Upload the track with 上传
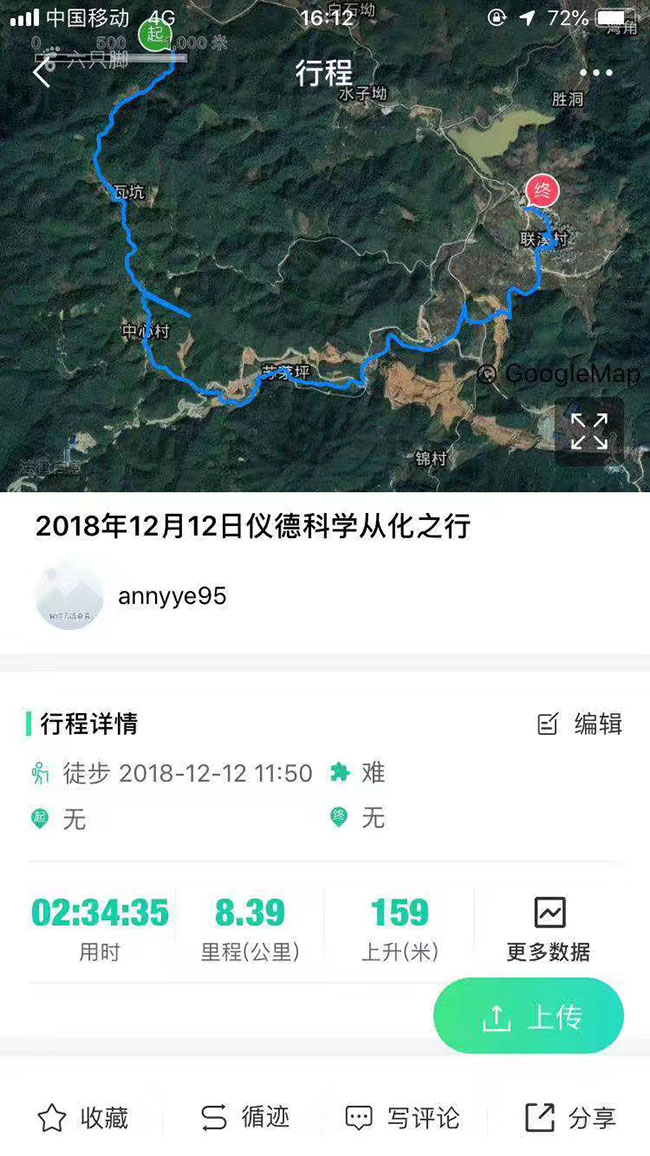Screen dimensions: 650x1156 click(x=528, y=1016)
